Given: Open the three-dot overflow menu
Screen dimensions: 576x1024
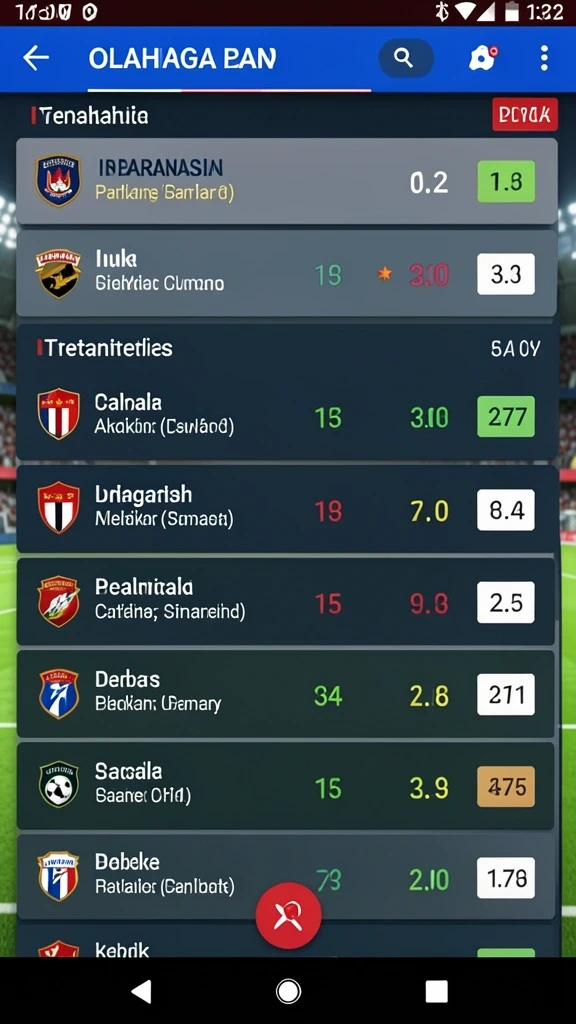Looking at the screenshot, I should [x=544, y=59].
